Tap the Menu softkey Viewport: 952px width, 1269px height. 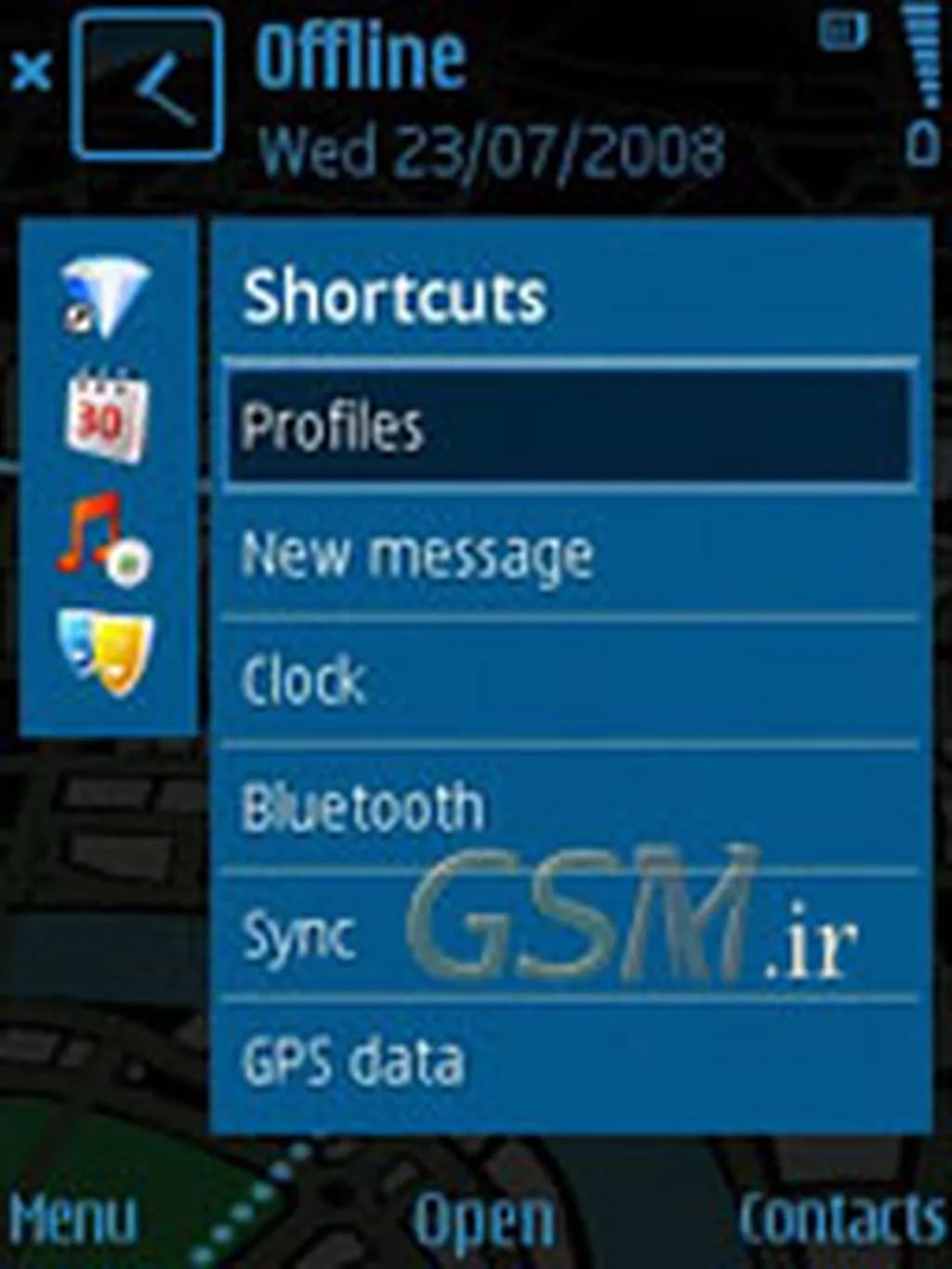[73, 1218]
